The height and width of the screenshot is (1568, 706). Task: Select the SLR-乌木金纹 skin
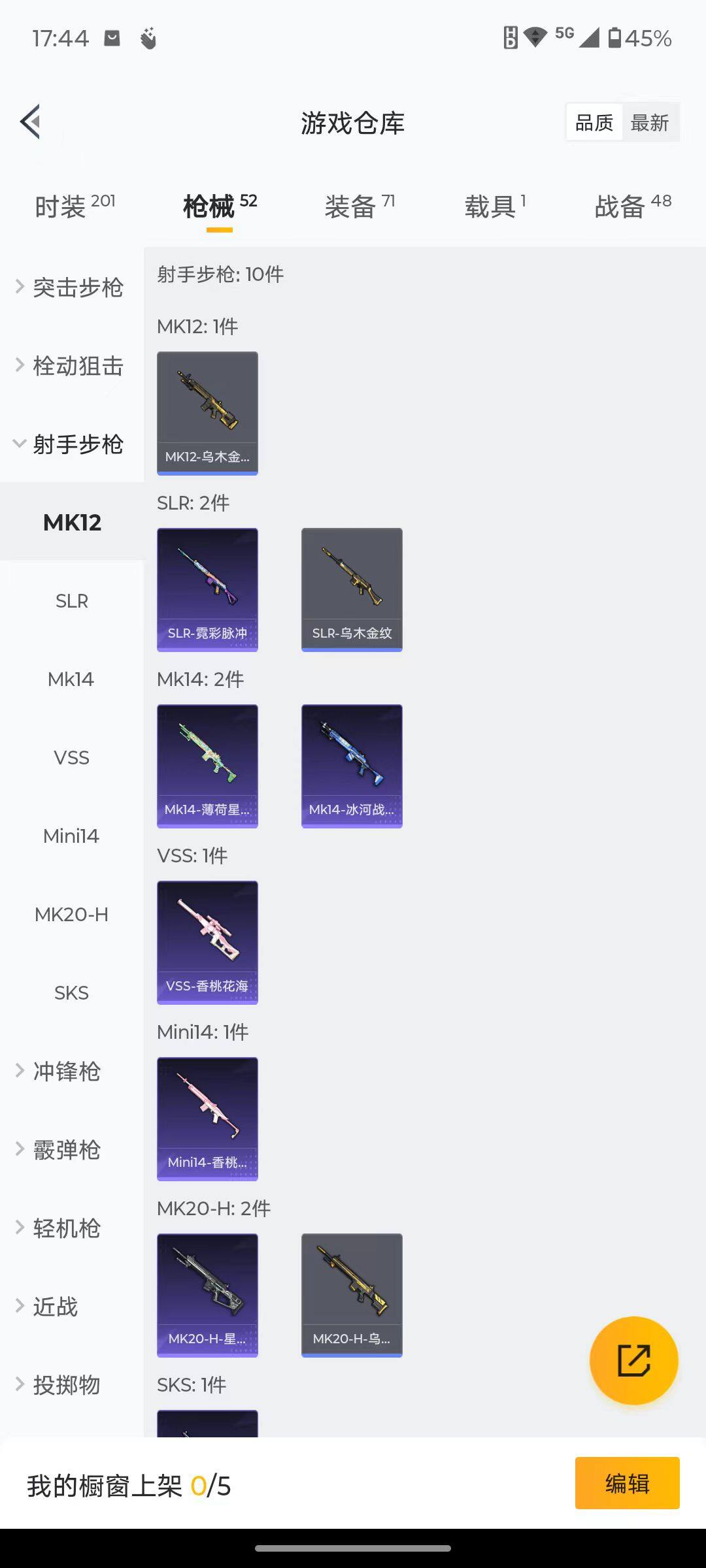(x=351, y=588)
